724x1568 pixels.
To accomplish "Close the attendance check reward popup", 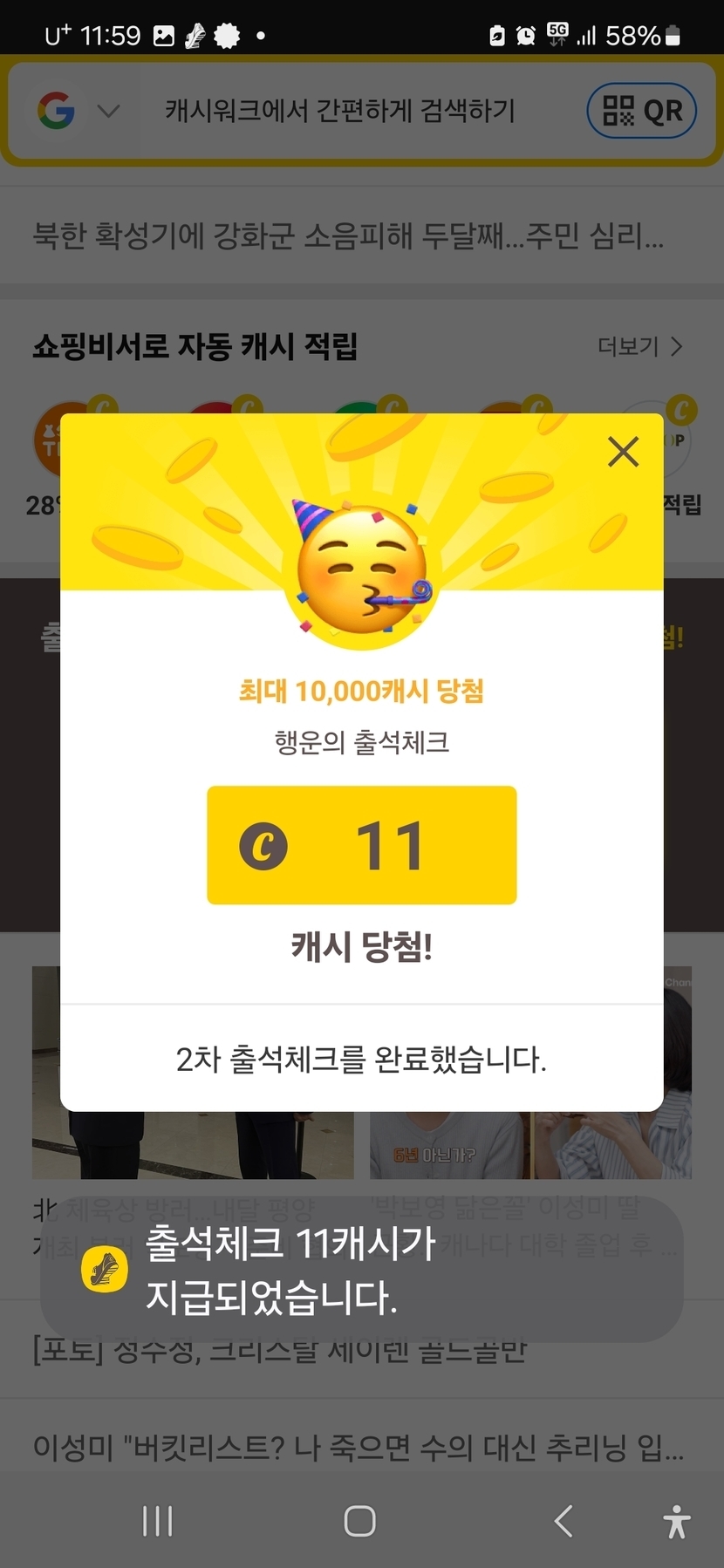I will click(623, 452).
